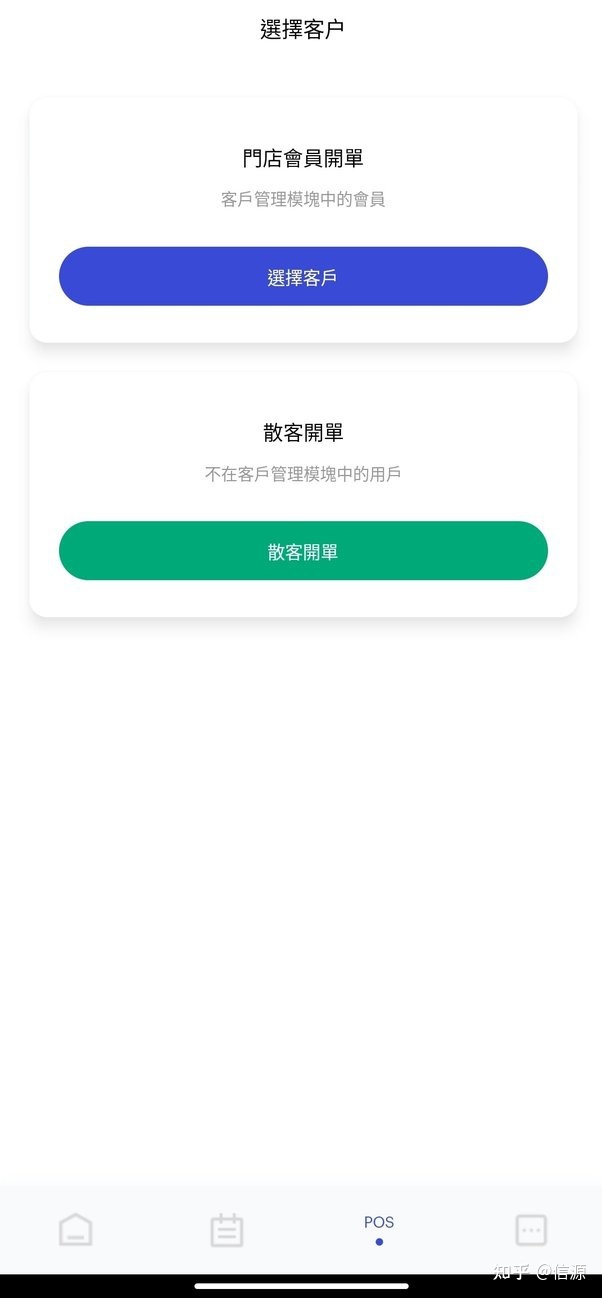Screen dimensions: 602x1298
Task: Switch to the calendar tab
Action: [x=227, y=1229]
